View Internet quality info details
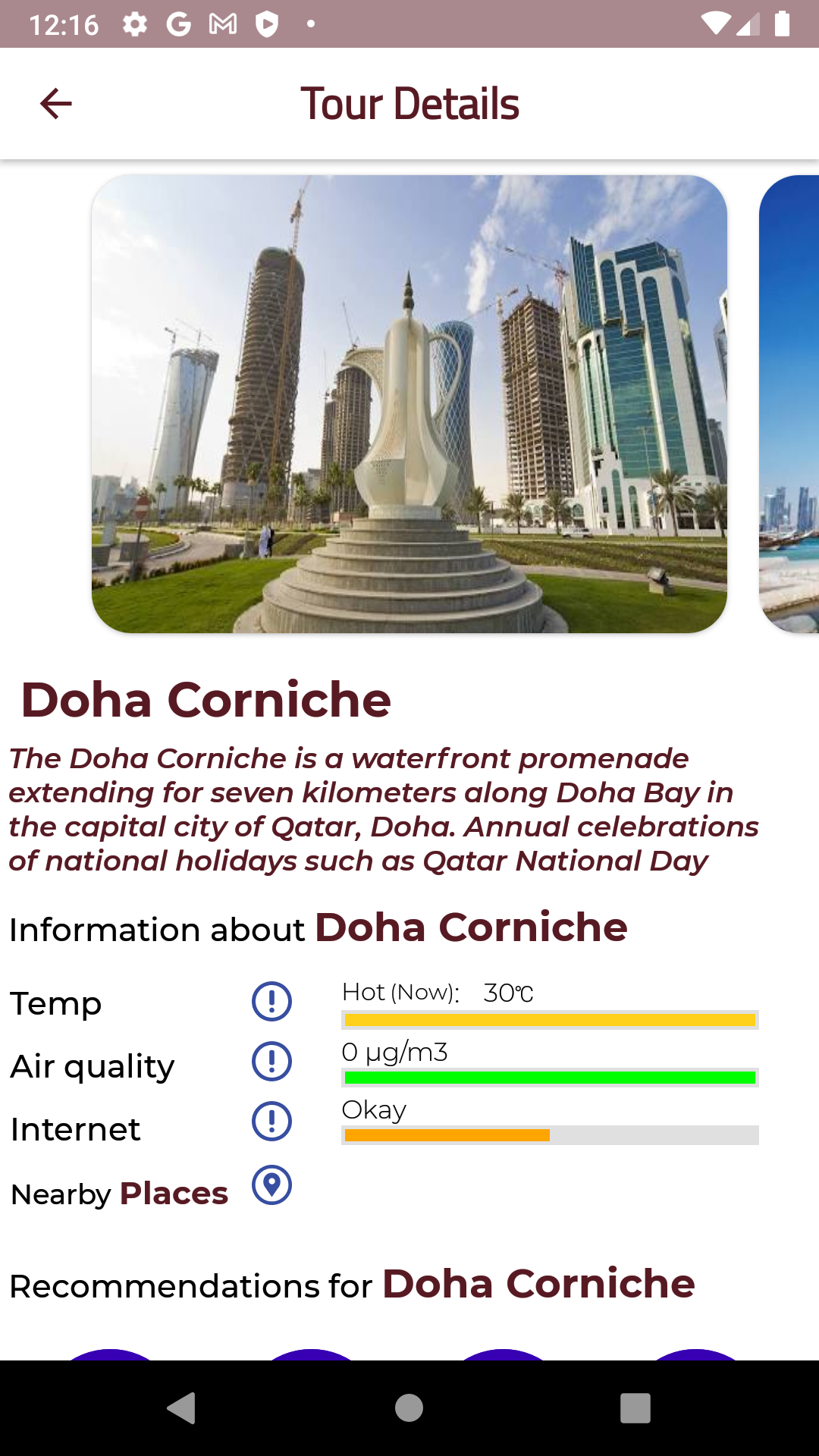 coord(271,1121)
